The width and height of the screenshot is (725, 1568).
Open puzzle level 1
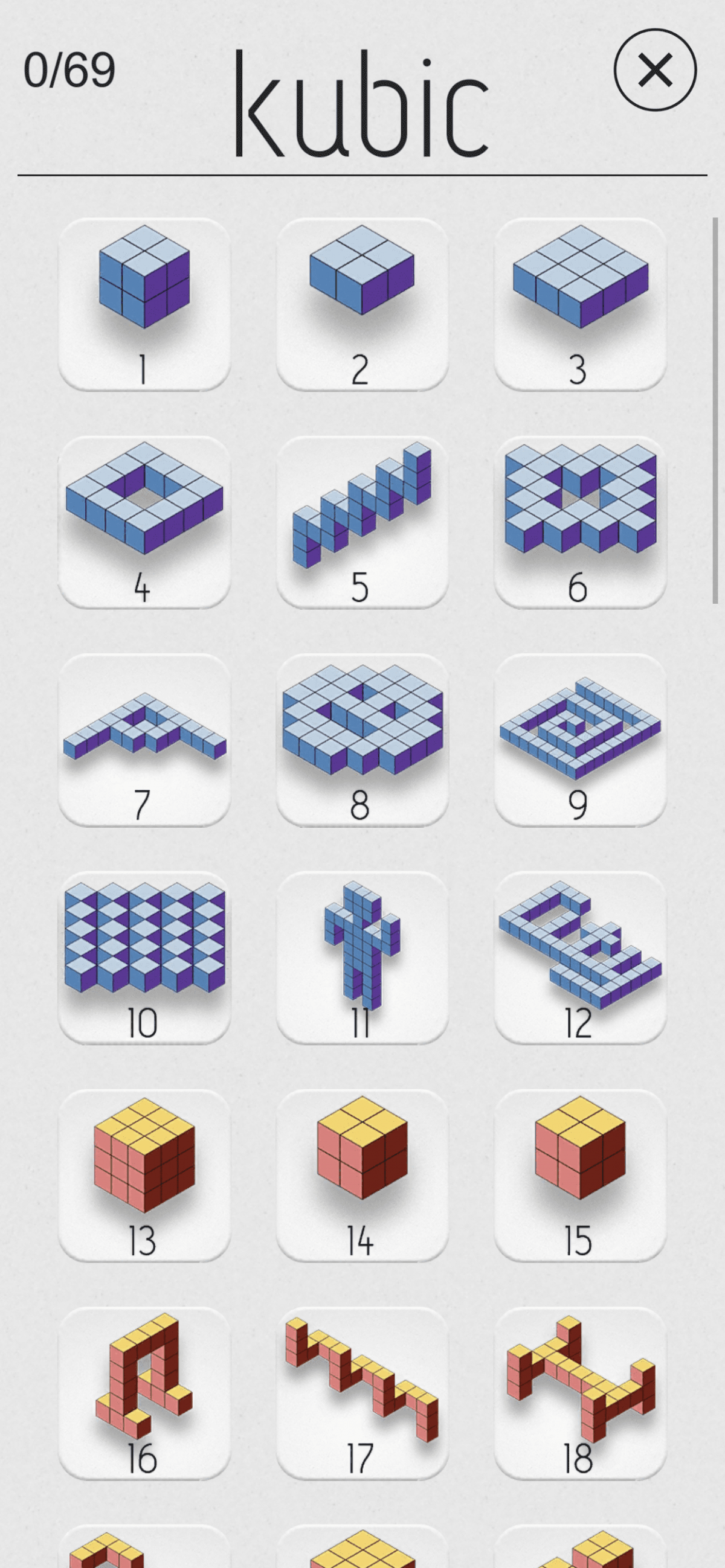pos(144,304)
